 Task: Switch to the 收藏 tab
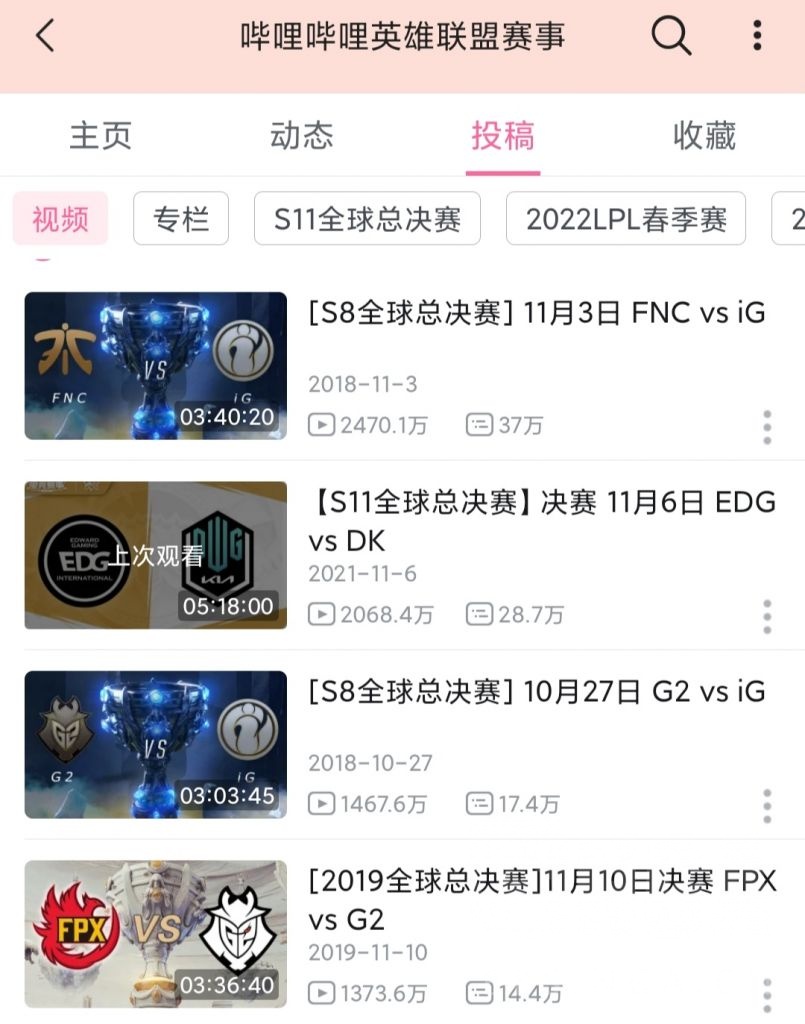704,136
